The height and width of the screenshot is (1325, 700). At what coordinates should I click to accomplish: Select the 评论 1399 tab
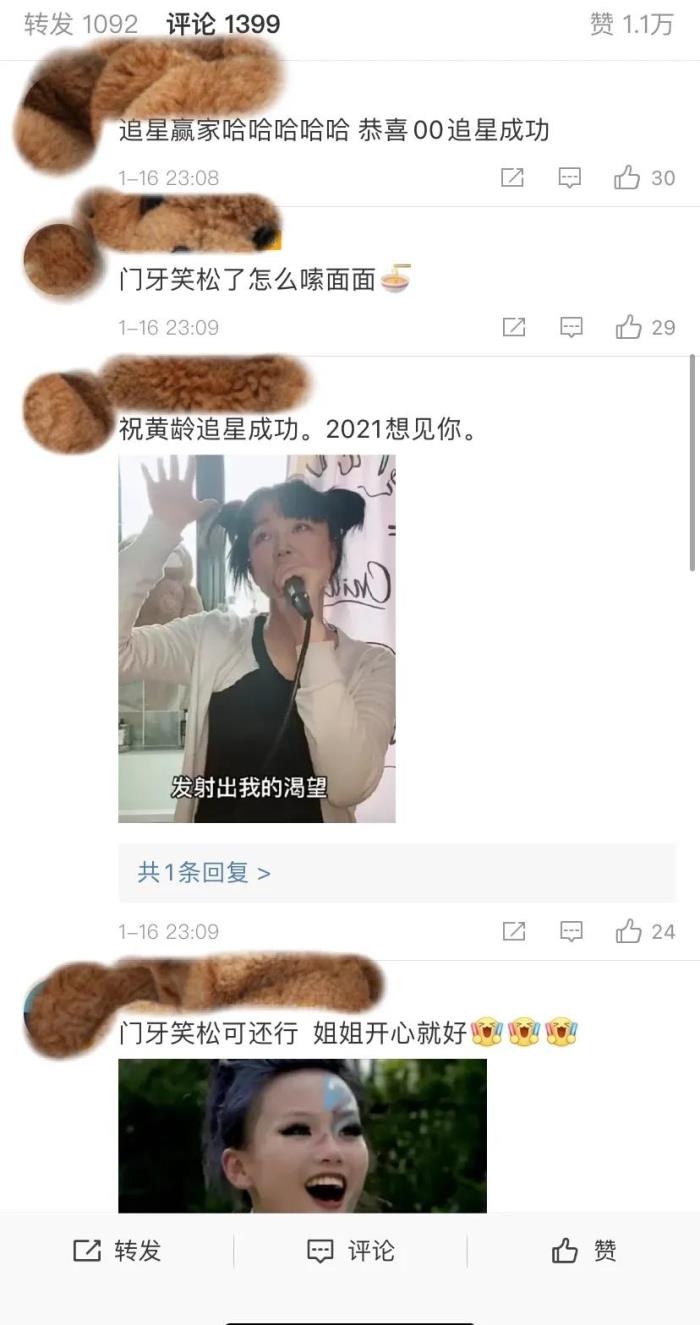[223, 24]
